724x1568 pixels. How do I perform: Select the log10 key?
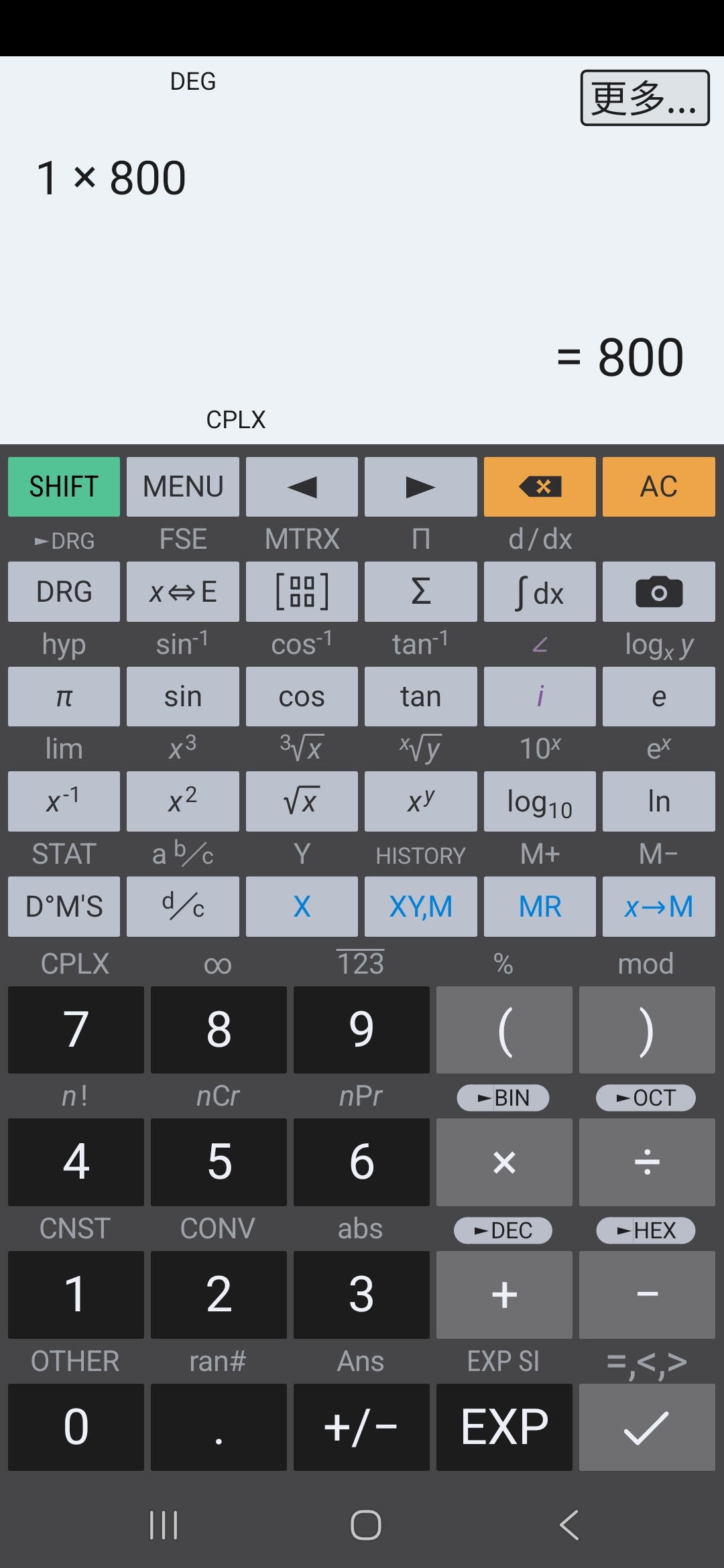click(x=540, y=801)
